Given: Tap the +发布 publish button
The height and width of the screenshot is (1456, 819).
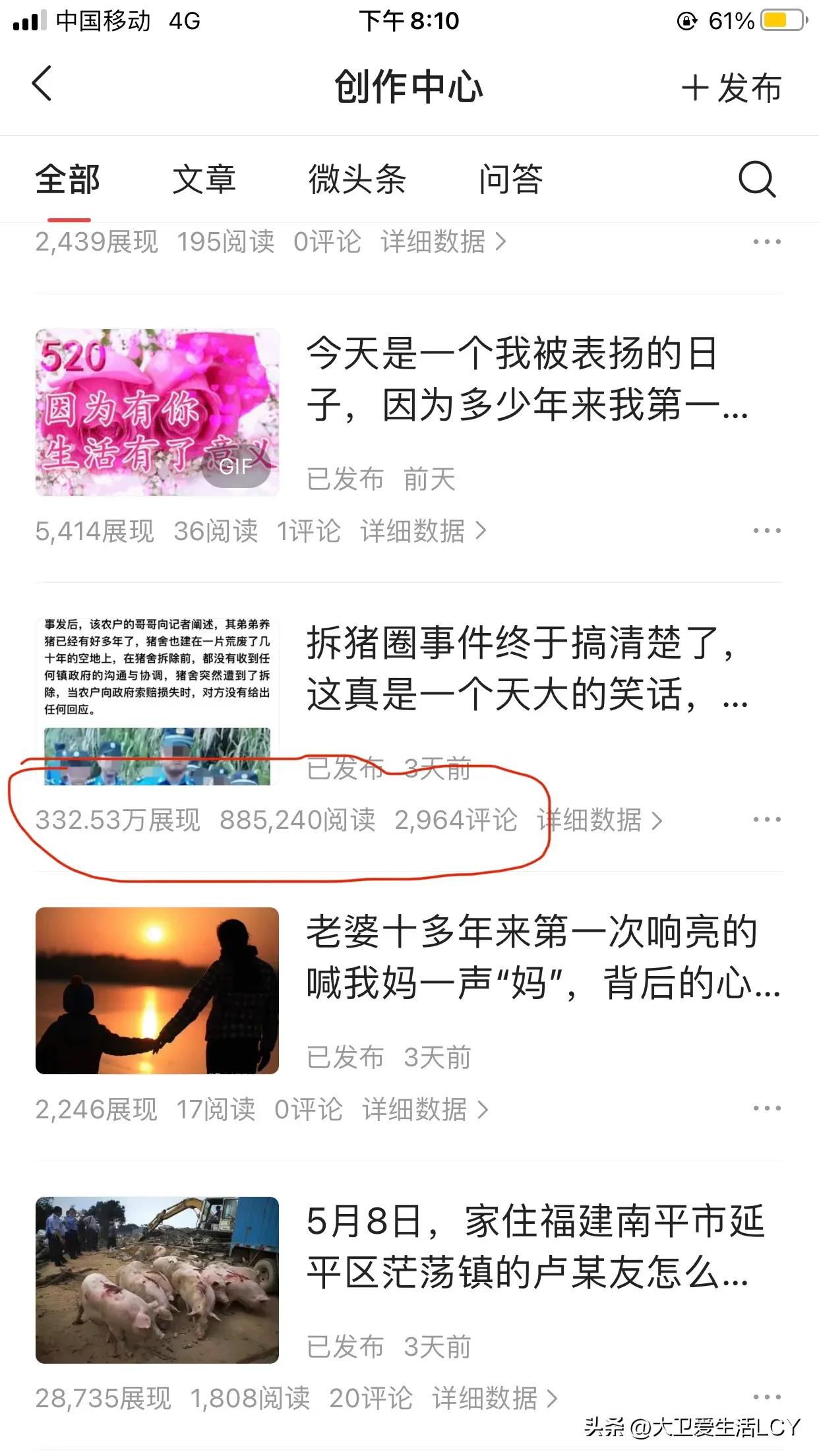Looking at the screenshot, I should coord(732,89).
